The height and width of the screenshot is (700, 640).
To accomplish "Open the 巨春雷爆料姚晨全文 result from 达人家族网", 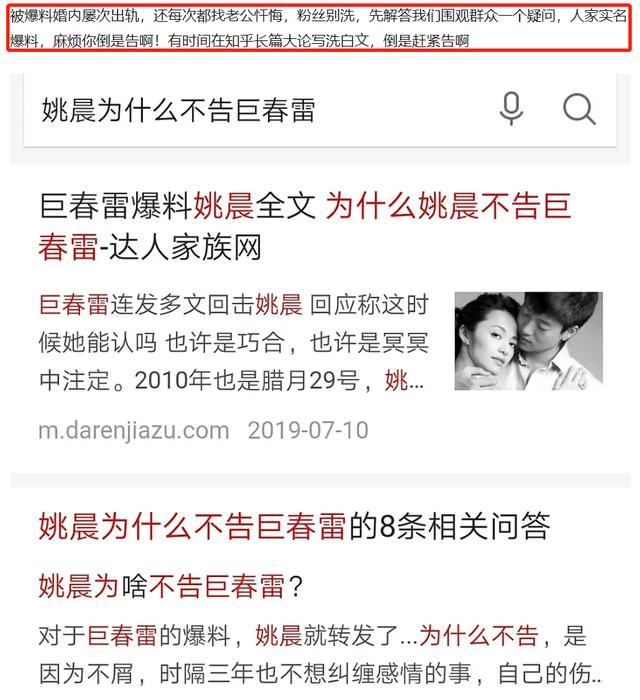I will (305, 226).
